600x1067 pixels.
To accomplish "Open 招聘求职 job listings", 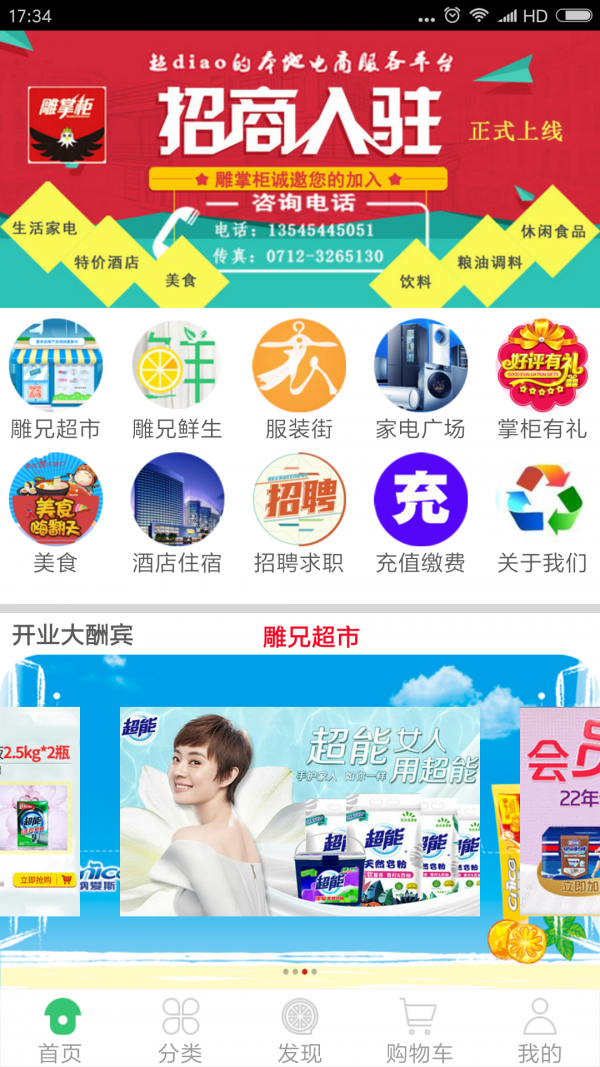I will tap(299, 514).
